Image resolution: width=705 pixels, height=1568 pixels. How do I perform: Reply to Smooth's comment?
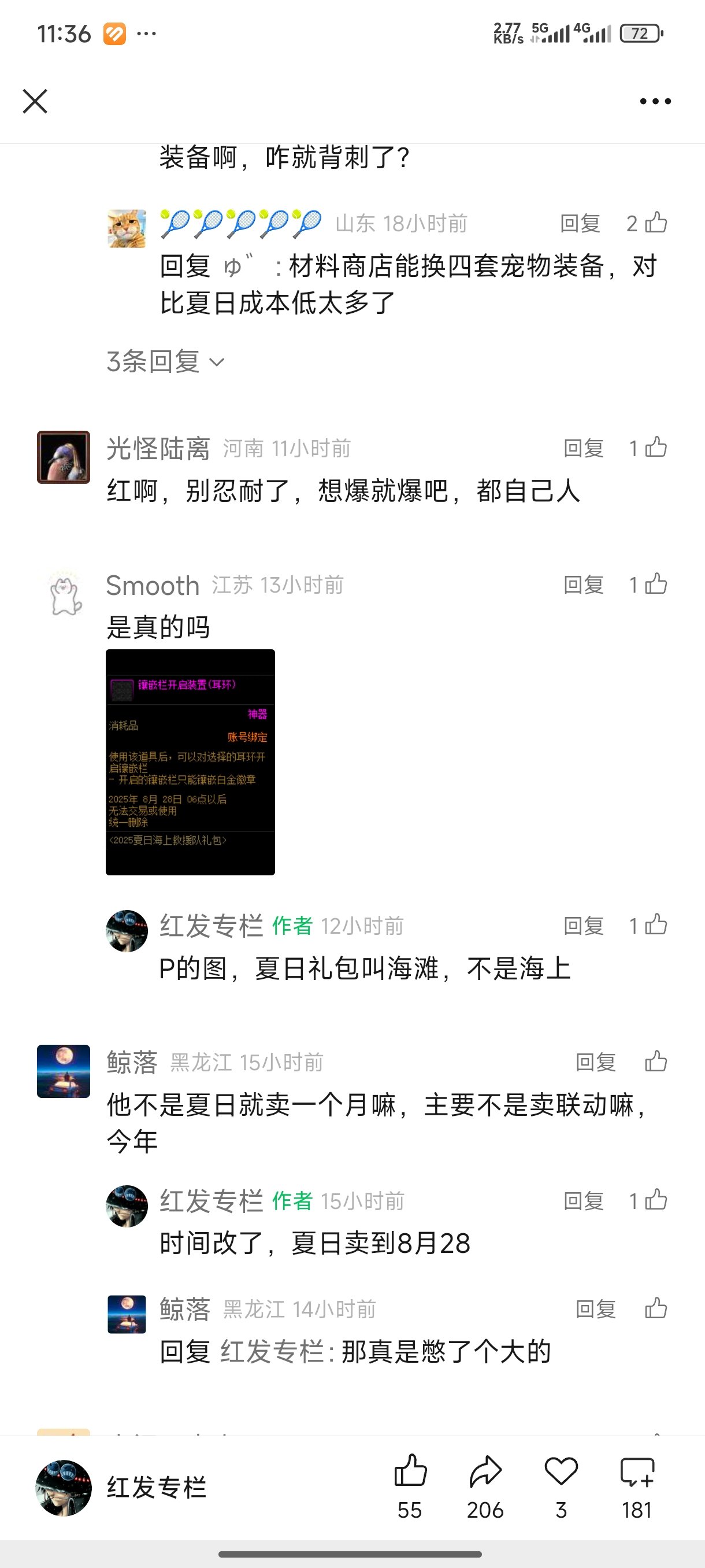pos(583,585)
